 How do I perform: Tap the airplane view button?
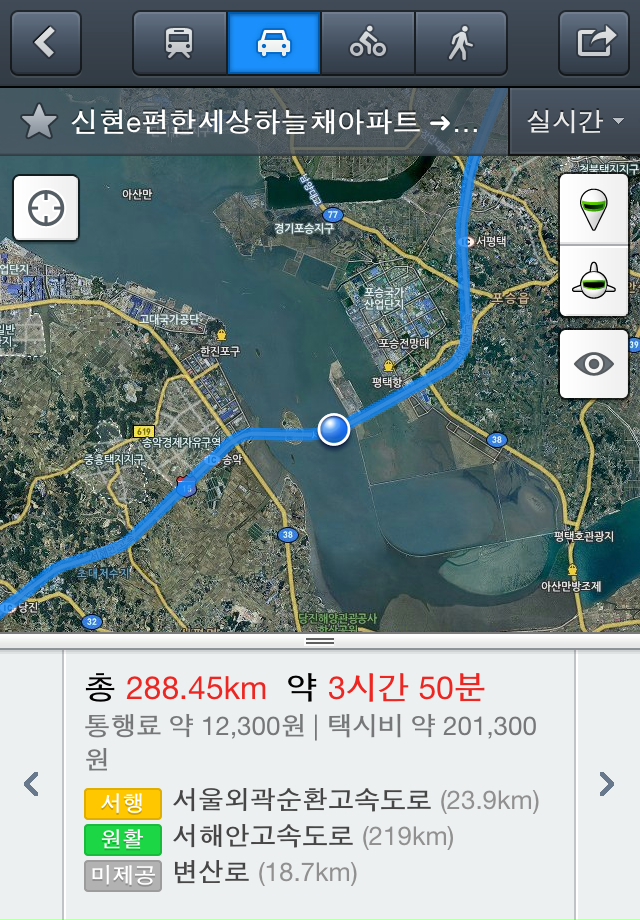pos(594,281)
